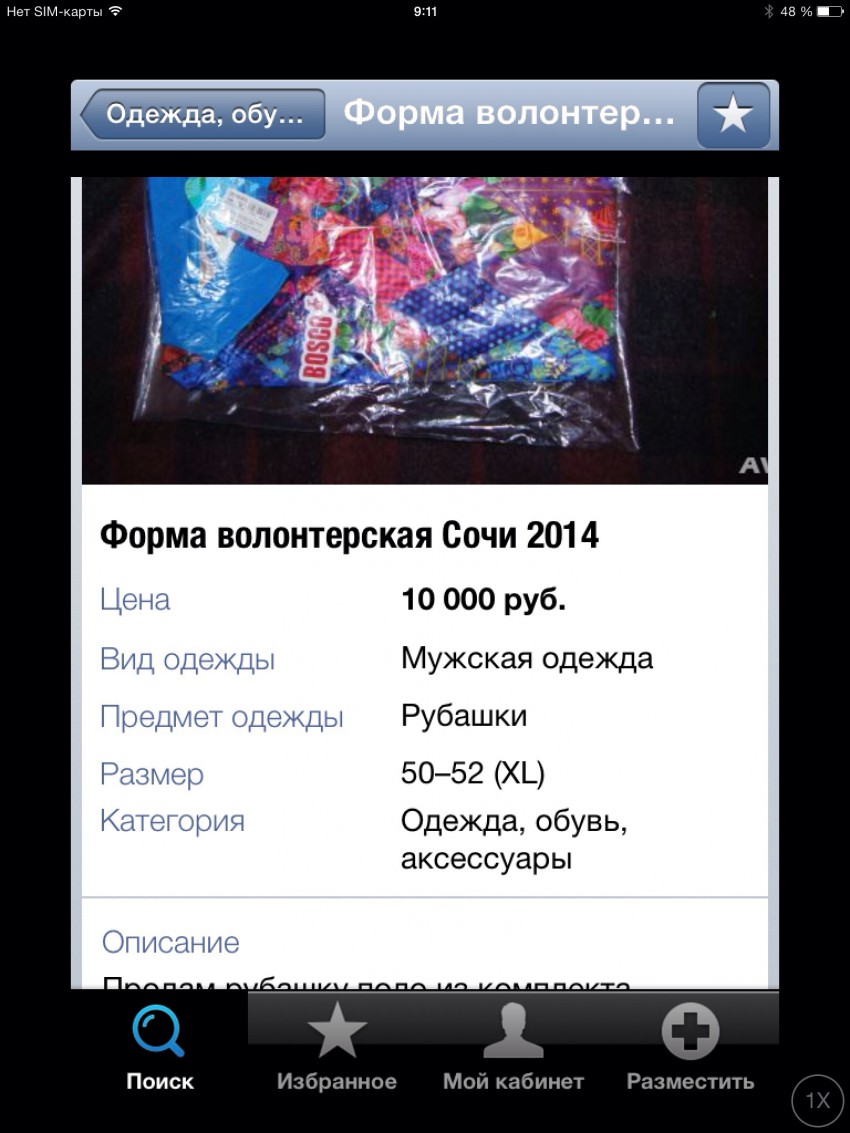This screenshot has height=1133, width=850.
Task: Add this listing to favorites with star
Action: (733, 115)
